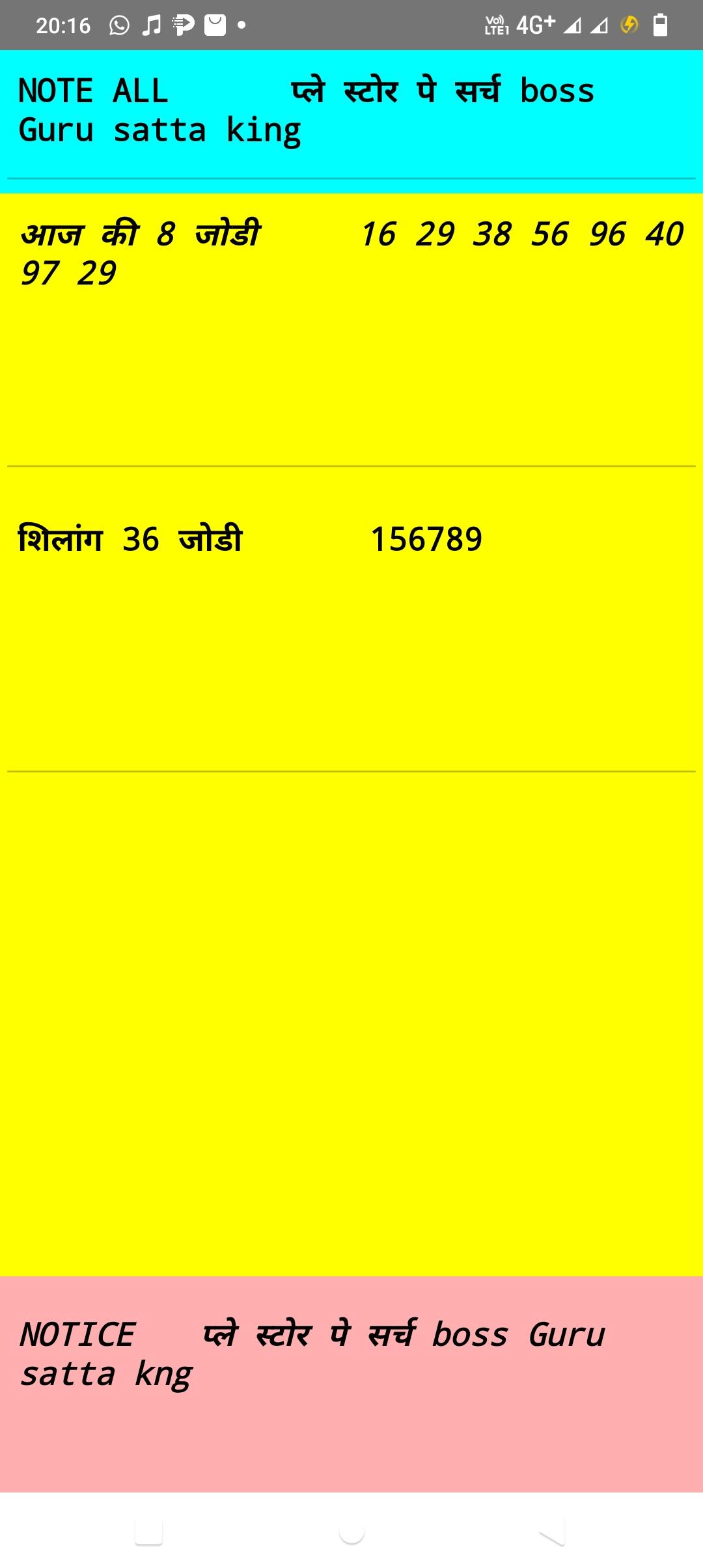Tap the system home button
Screen dimensions: 703x1568
351,1533
